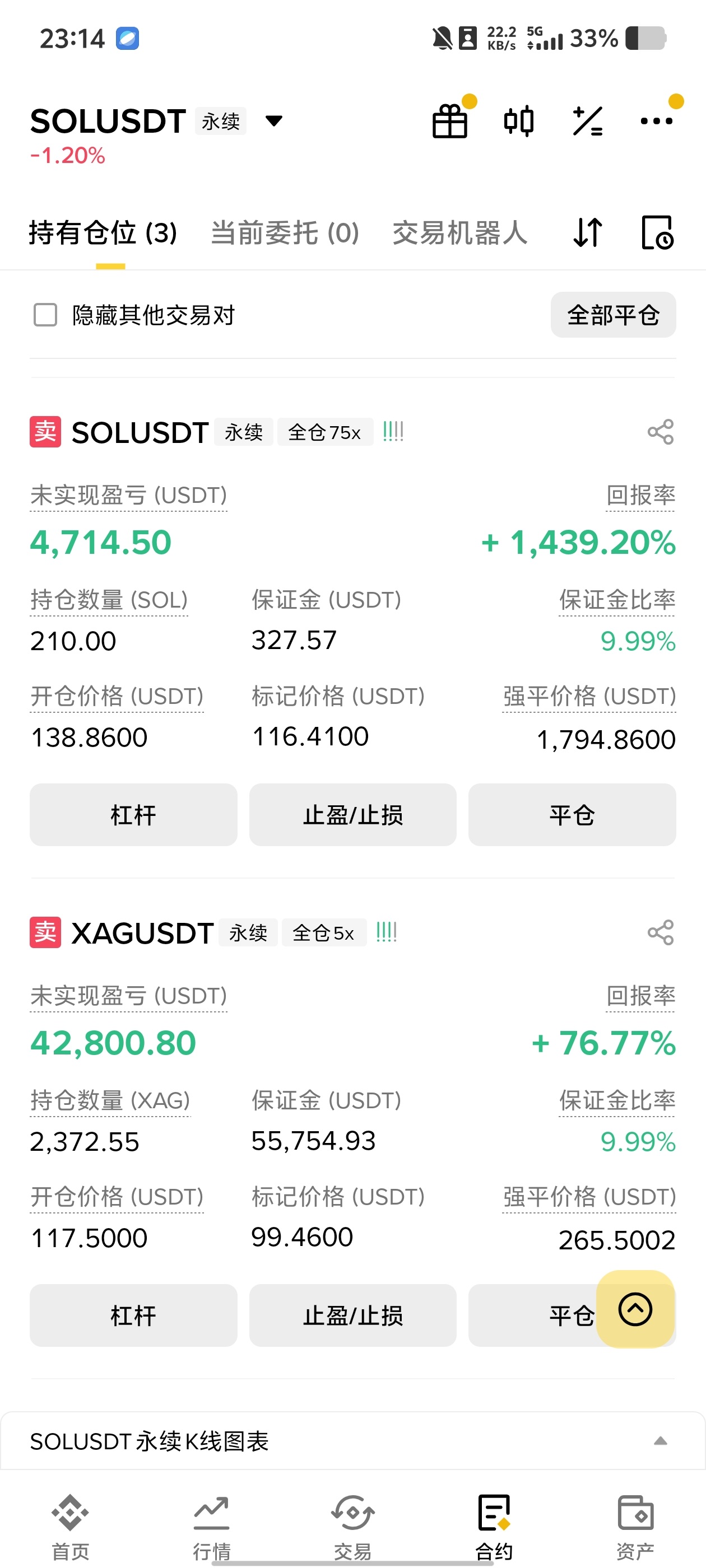Open the calculator icon
706x1568 pixels.
(588, 121)
